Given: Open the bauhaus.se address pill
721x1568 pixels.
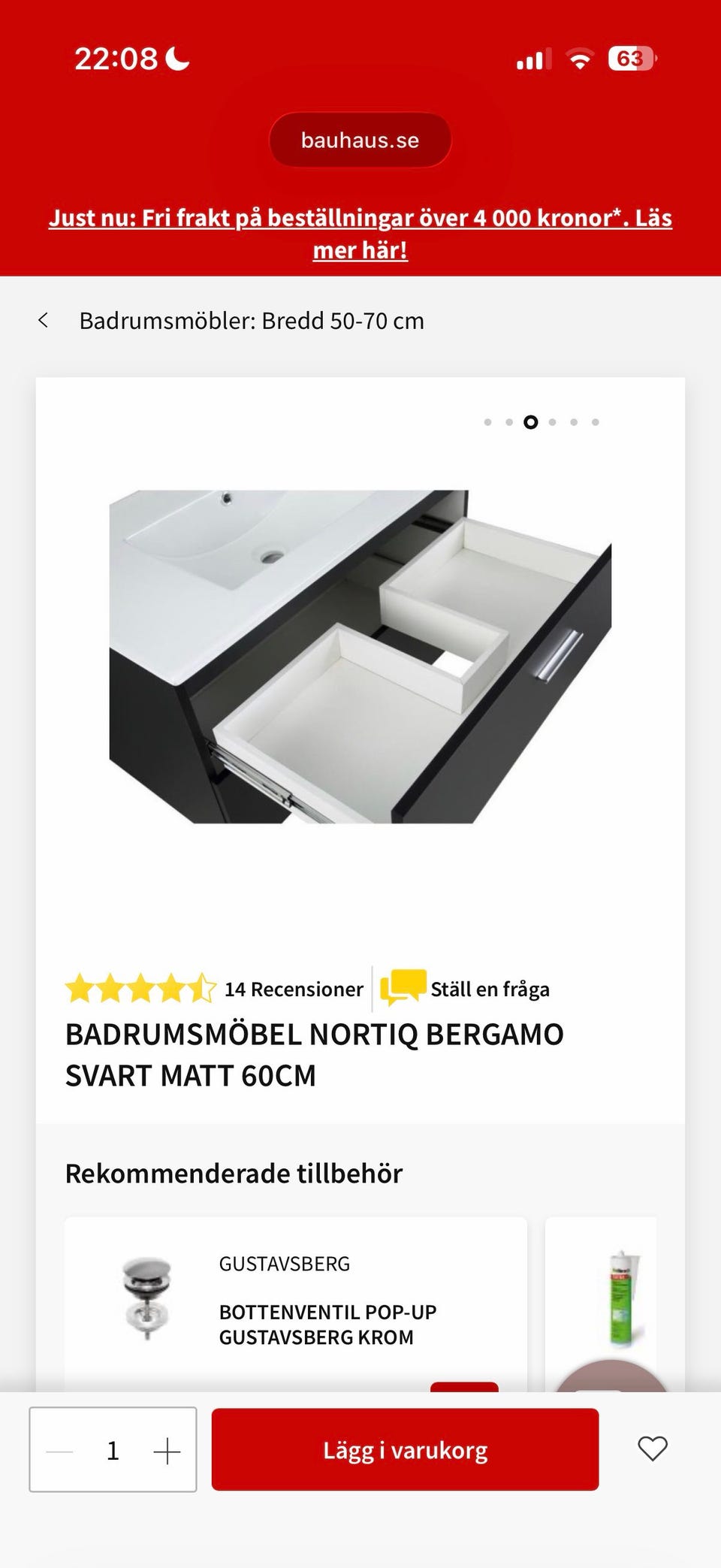Looking at the screenshot, I should (360, 139).
